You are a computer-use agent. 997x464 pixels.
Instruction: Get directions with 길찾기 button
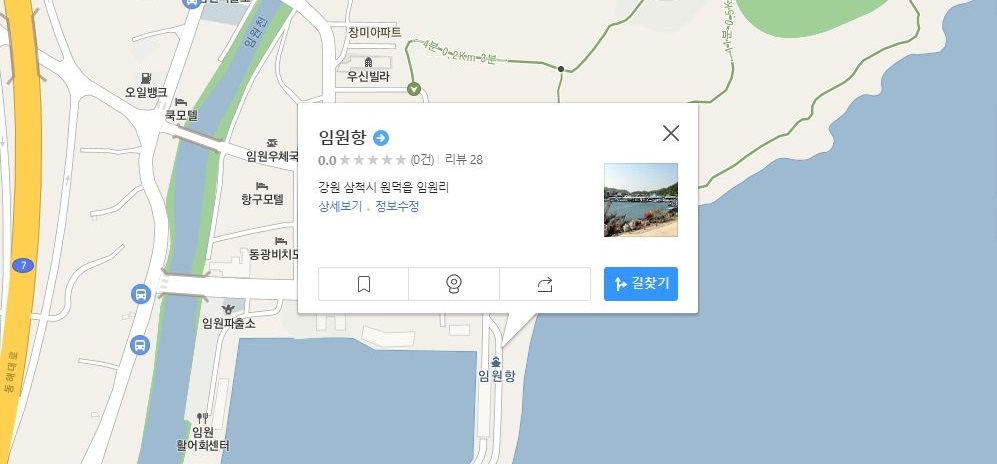click(x=641, y=284)
